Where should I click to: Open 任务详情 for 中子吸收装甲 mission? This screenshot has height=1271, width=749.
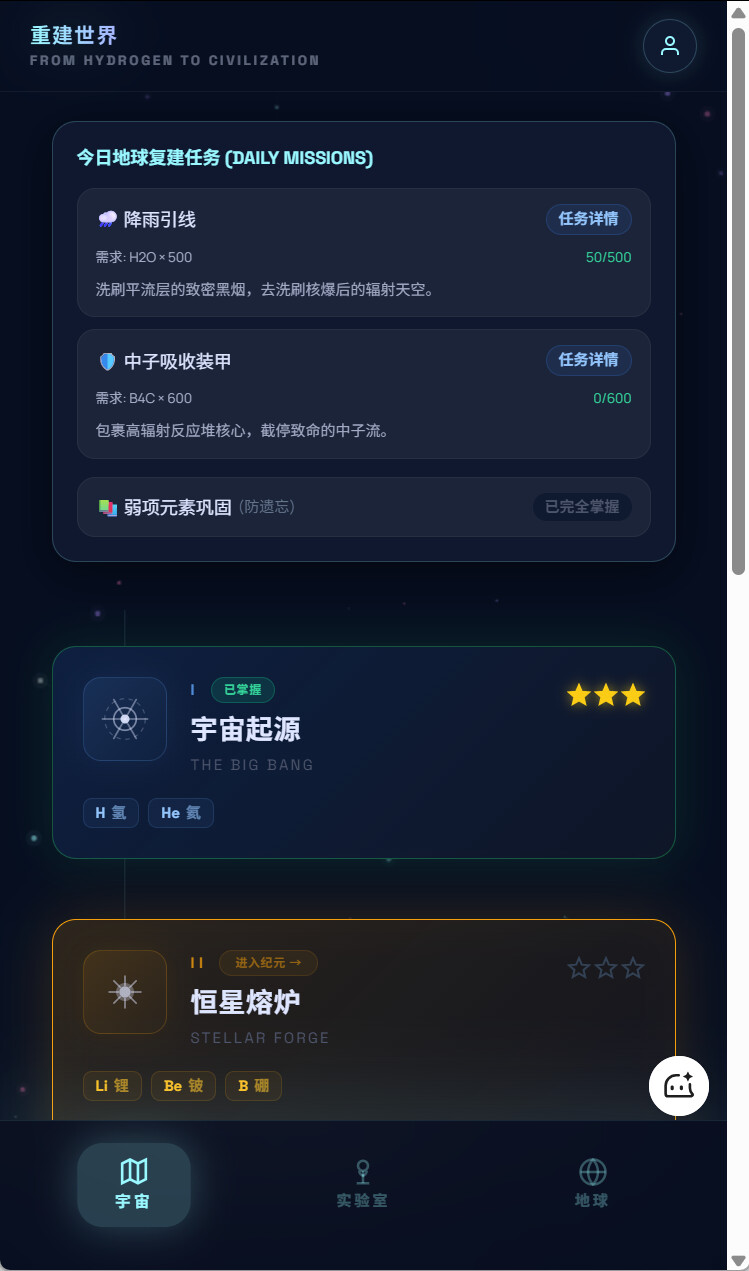(588, 360)
